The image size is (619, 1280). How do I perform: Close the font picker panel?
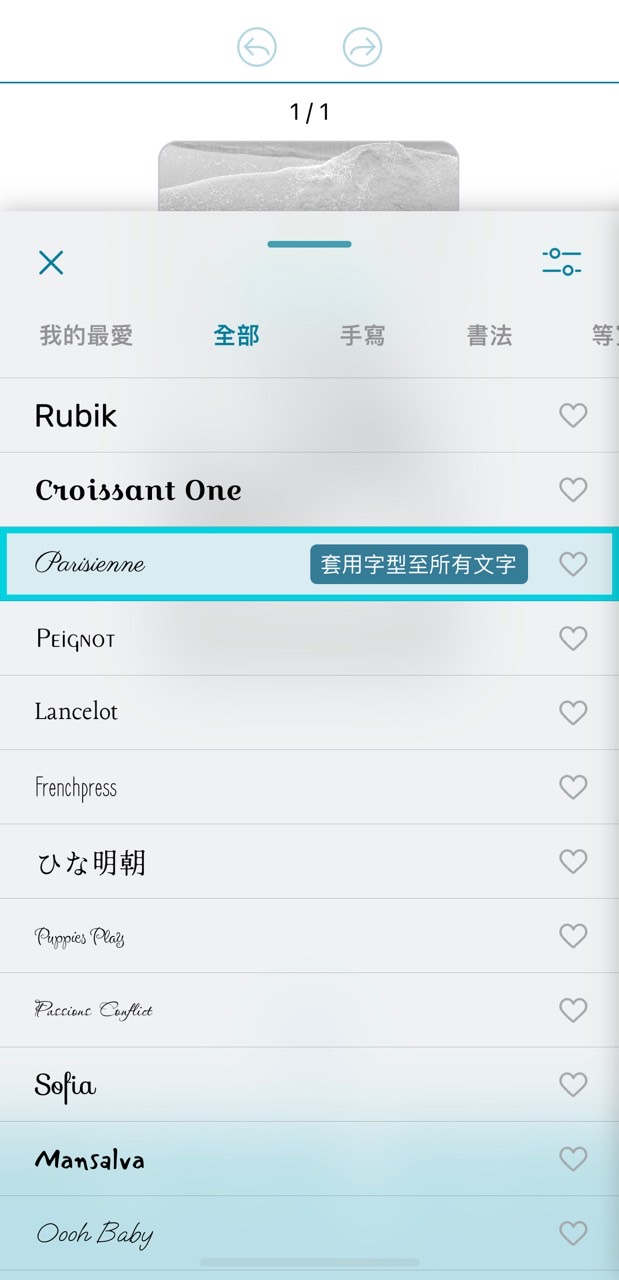tap(51, 263)
